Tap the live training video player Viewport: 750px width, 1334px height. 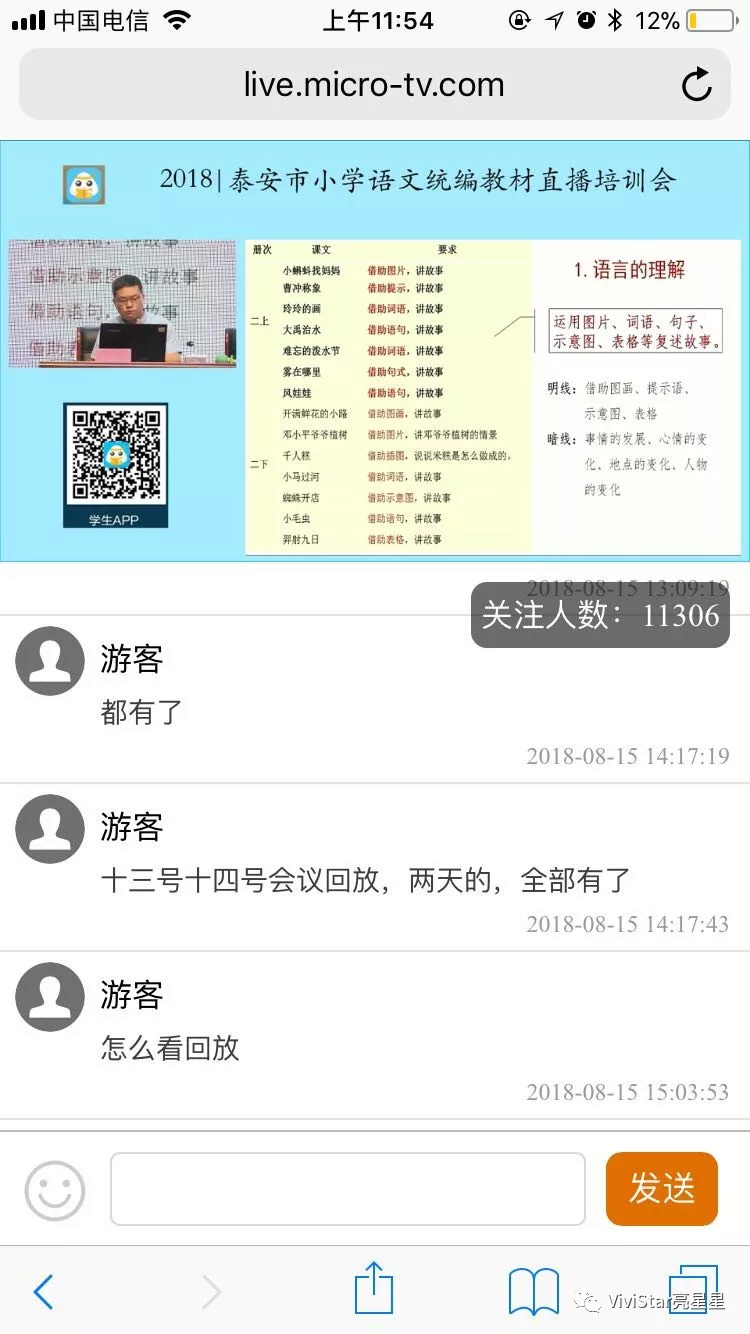[375, 352]
